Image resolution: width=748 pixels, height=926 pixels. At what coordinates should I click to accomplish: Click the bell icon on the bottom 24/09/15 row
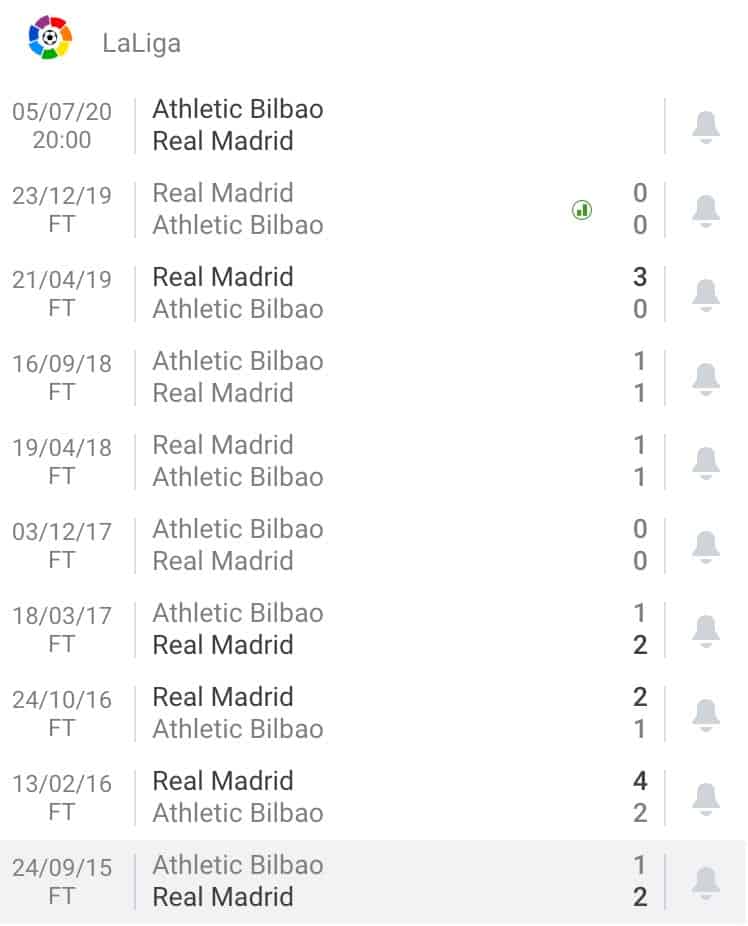coord(705,880)
